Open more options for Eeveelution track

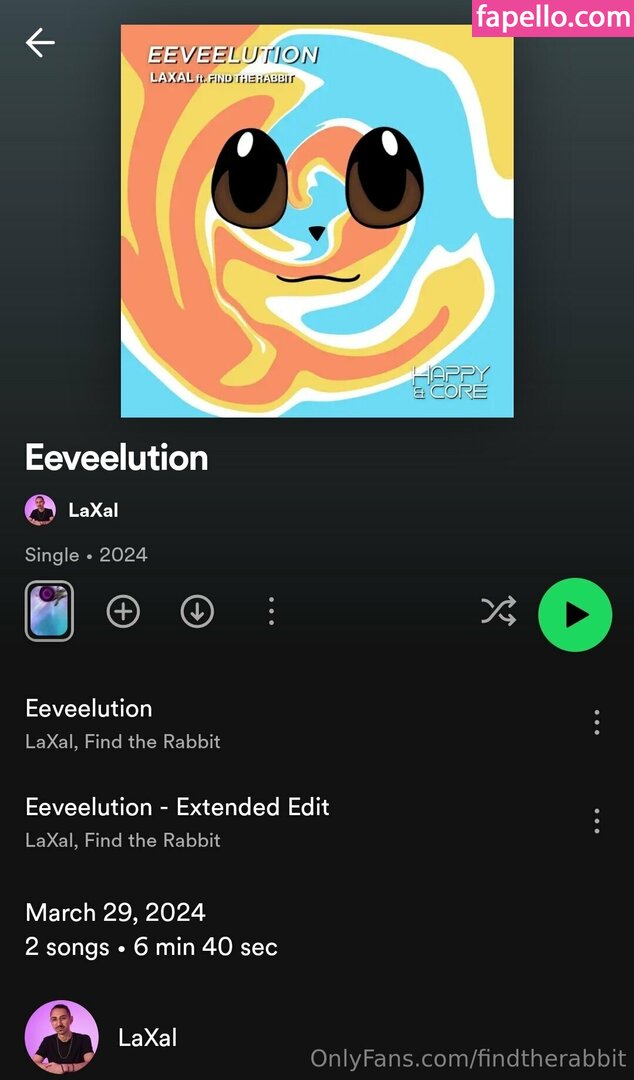[x=597, y=722]
